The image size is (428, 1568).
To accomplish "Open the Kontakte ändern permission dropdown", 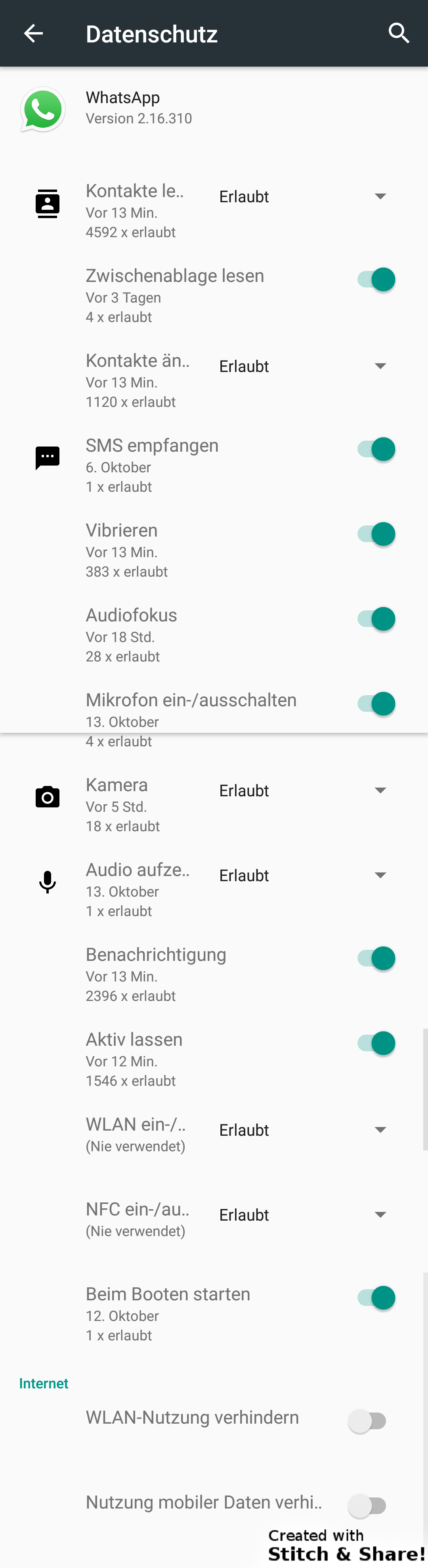I will (x=303, y=366).
